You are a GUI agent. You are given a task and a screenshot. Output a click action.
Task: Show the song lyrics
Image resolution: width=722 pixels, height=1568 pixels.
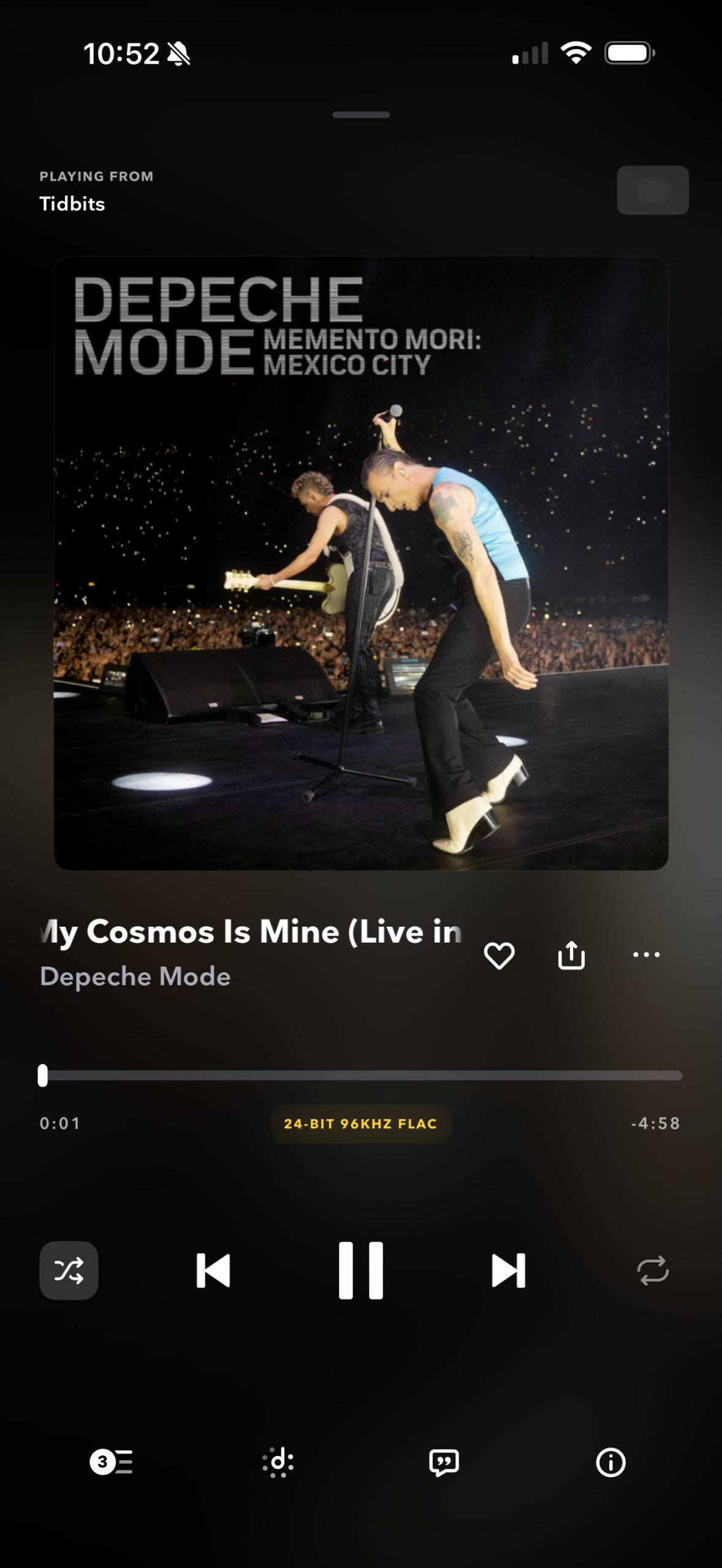(444, 1462)
